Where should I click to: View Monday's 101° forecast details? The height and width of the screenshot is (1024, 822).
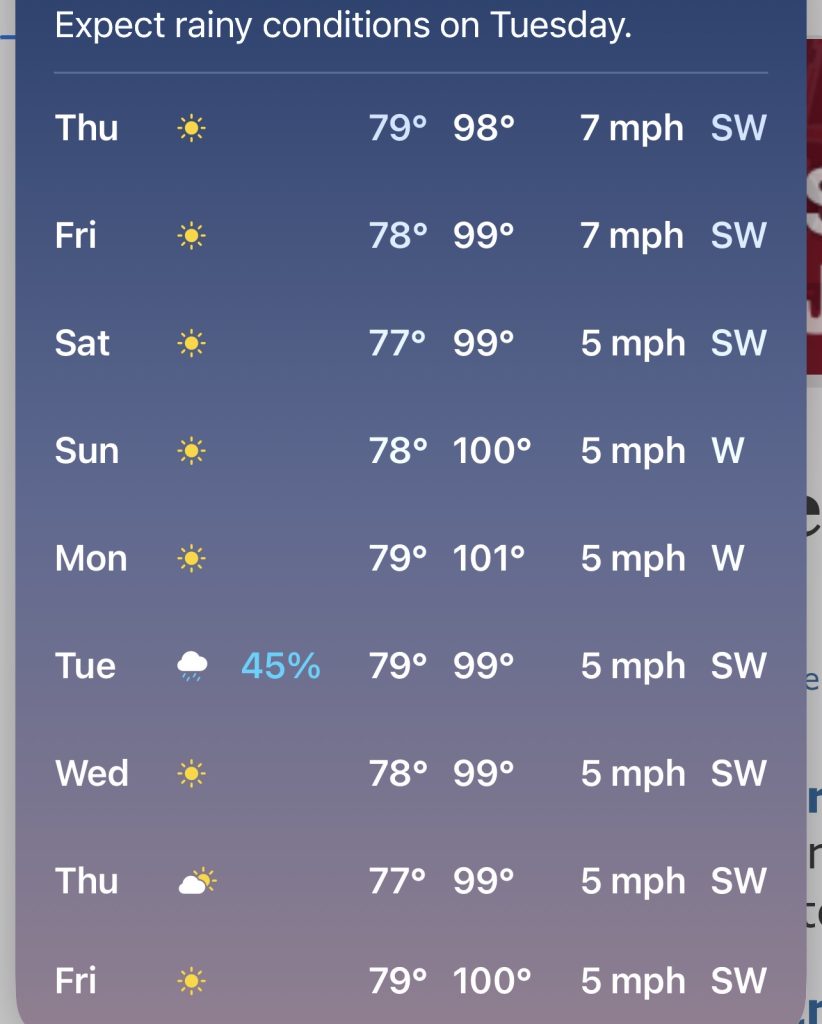click(x=411, y=558)
